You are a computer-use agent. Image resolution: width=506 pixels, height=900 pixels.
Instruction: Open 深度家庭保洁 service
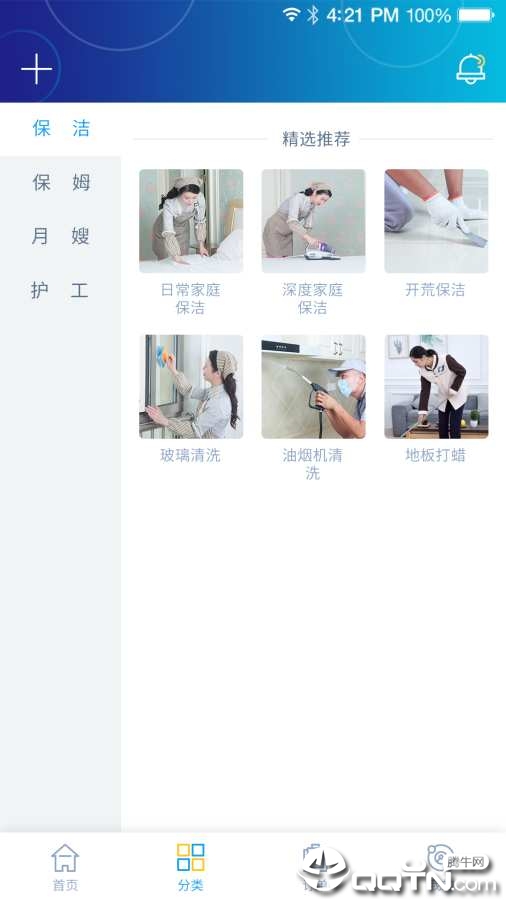click(313, 242)
